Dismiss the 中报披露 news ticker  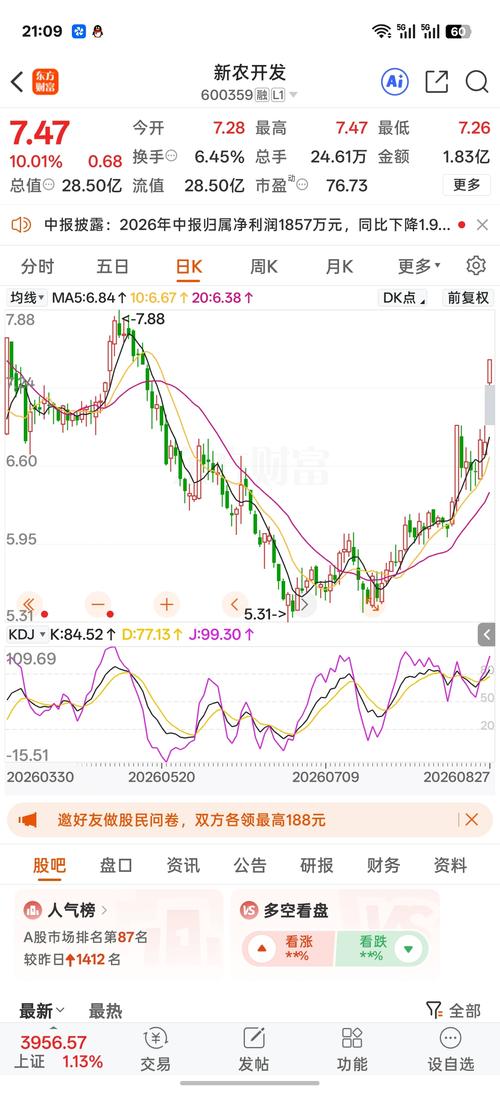482,225
